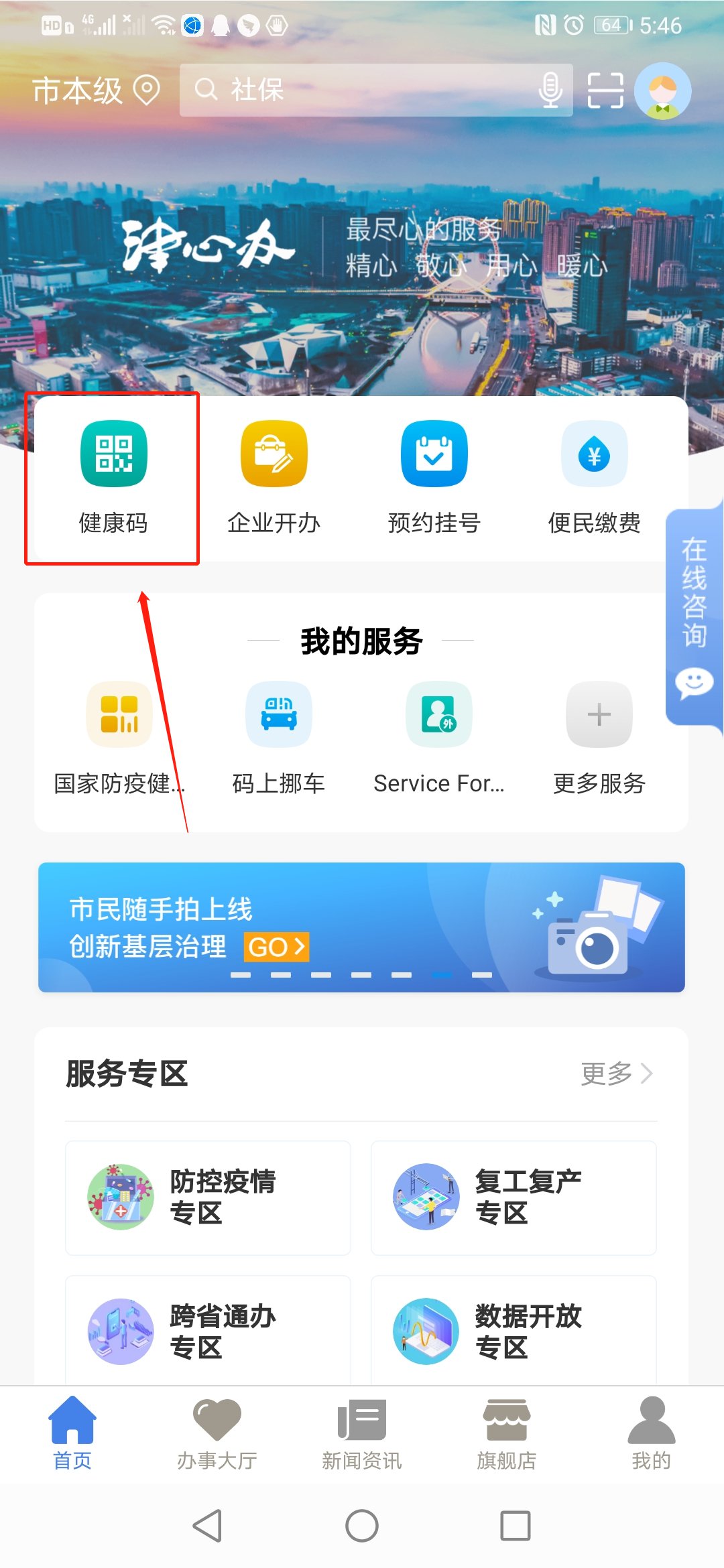Open the 市民随手拍上线 banner
The image size is (724, 1568).
click(361, 927)
